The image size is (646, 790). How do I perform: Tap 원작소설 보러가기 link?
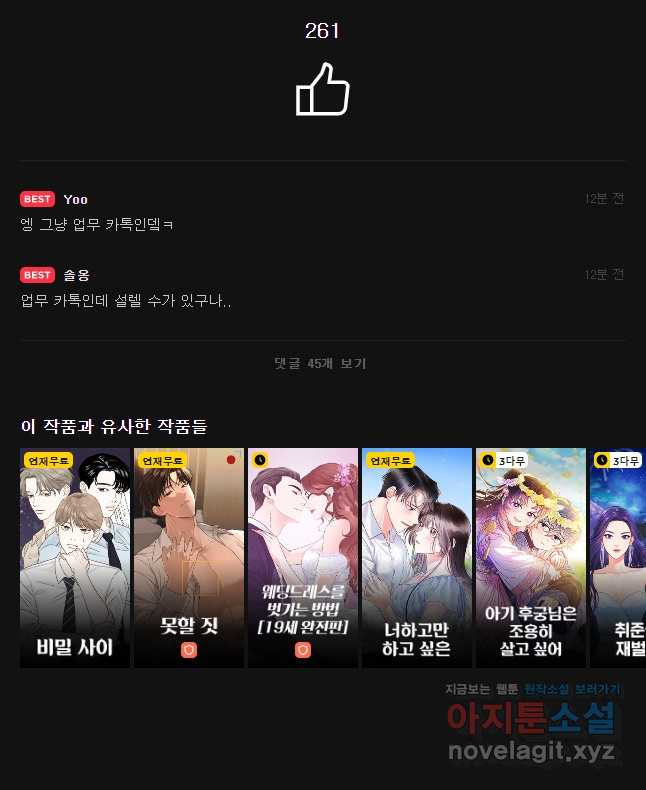572,689
